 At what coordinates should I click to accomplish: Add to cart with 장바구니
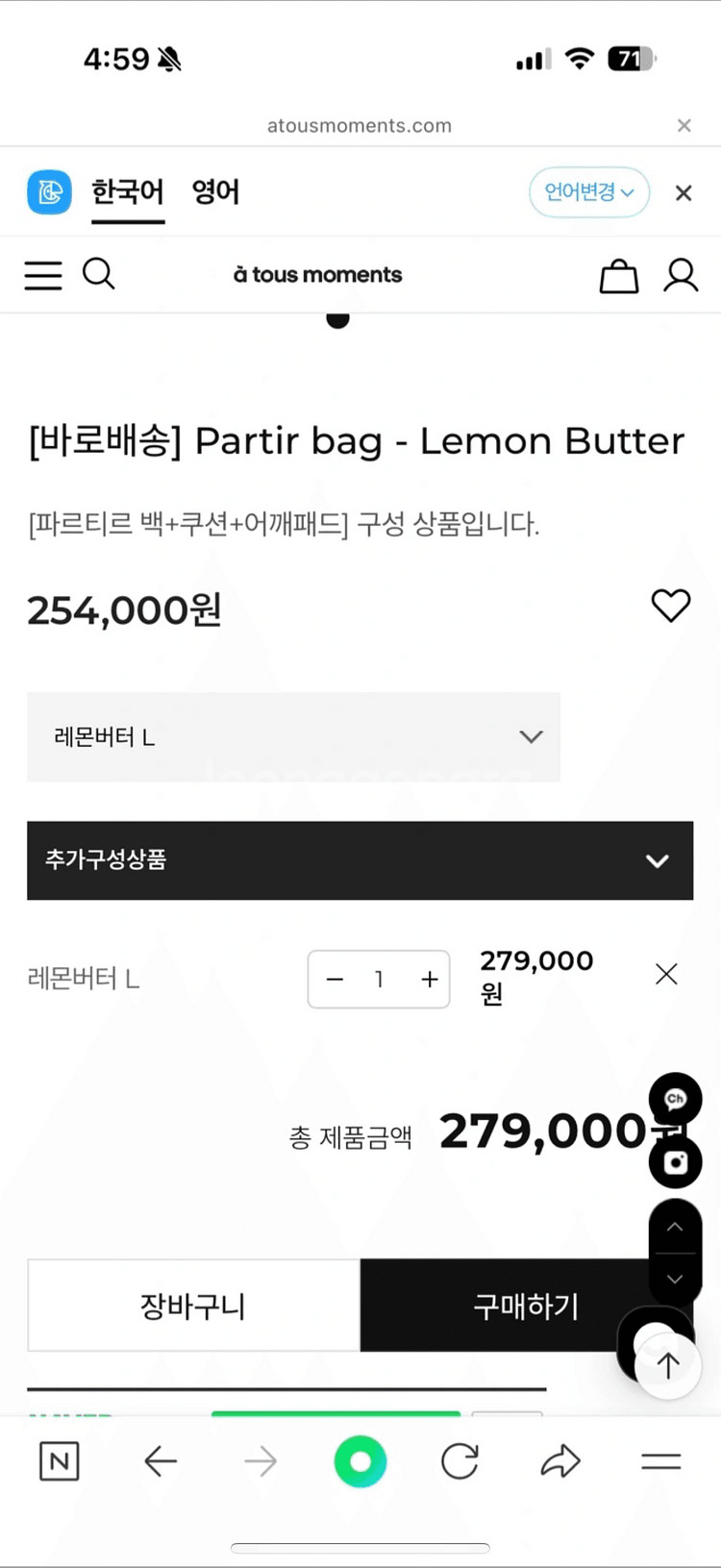pos(193,1306)
